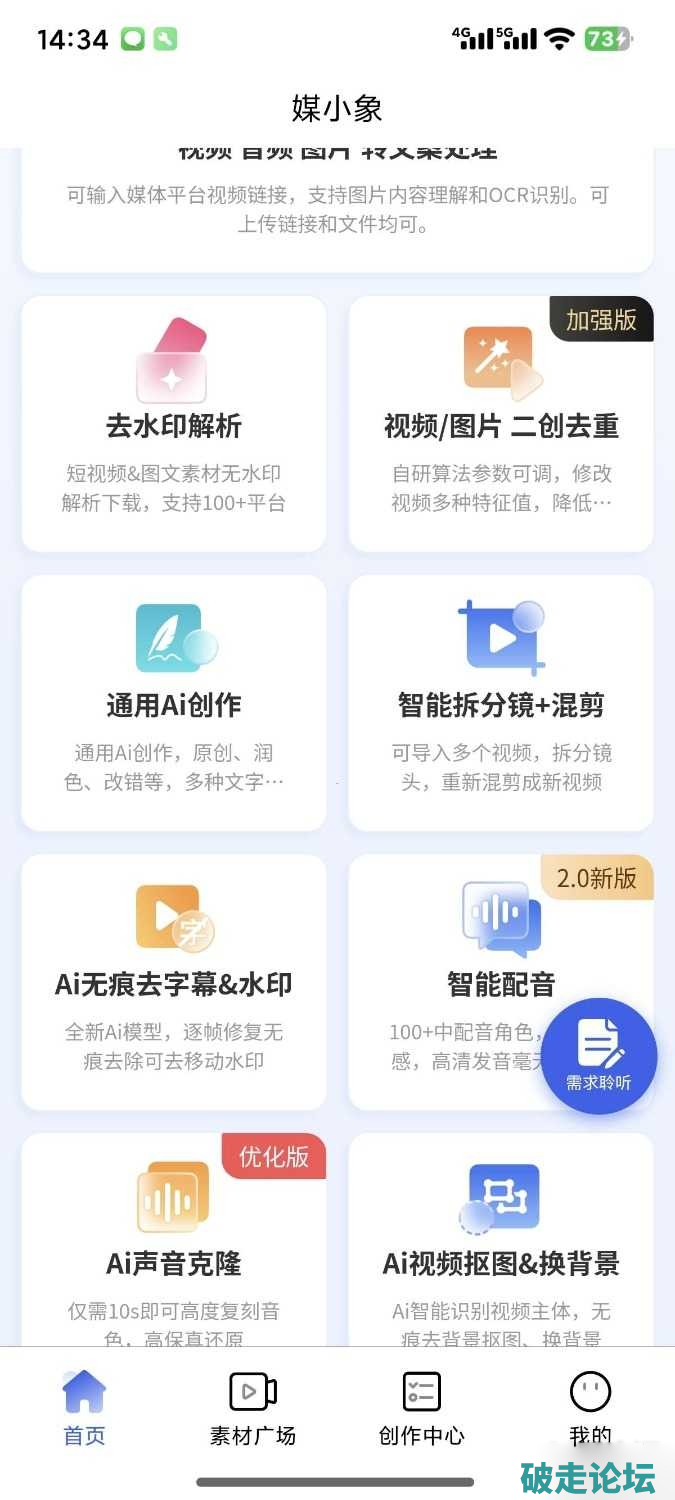
Task: Switch to the 素材广场 tab
Action: [252, 1408]
